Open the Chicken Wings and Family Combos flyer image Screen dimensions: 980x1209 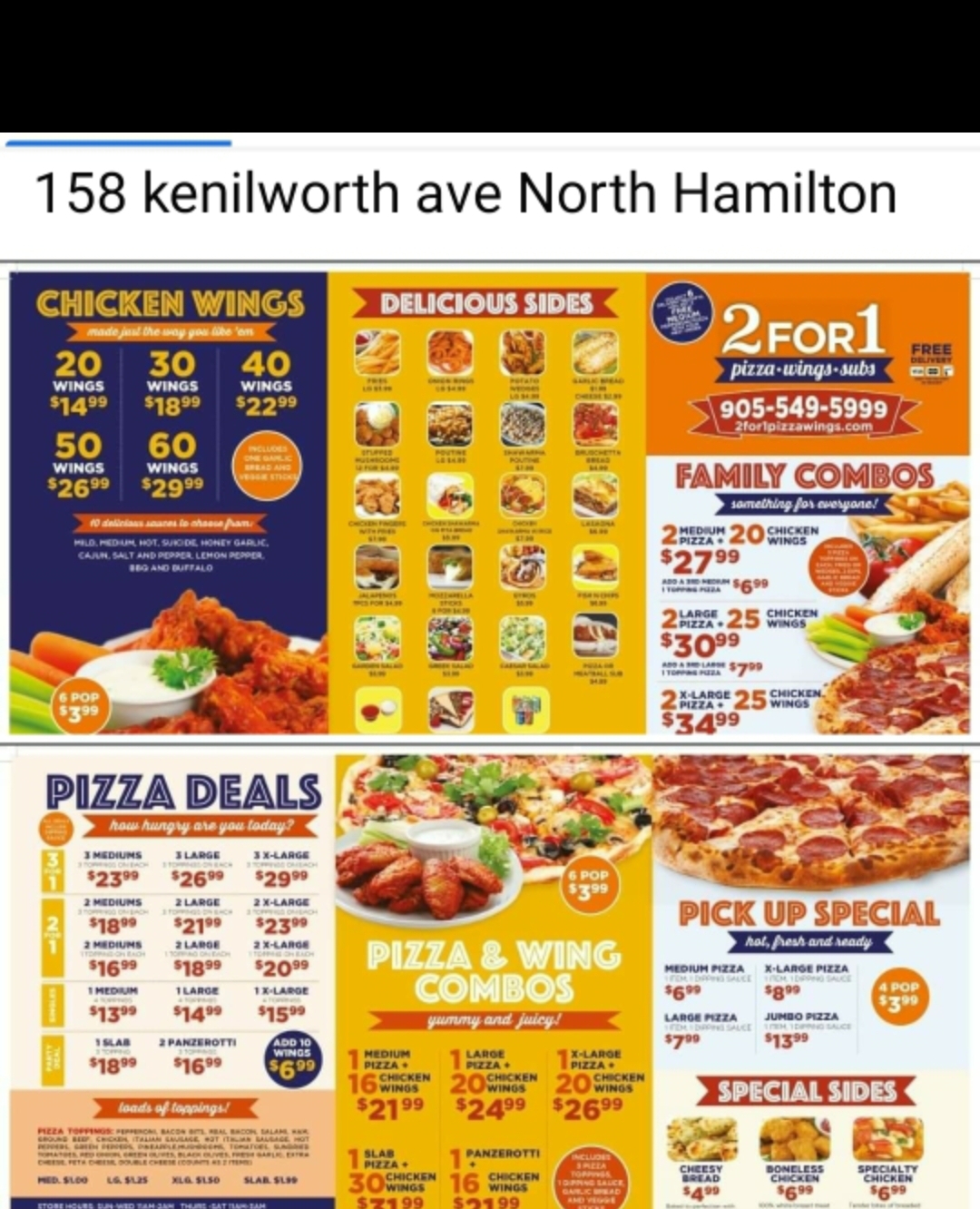tap(490, 502)
